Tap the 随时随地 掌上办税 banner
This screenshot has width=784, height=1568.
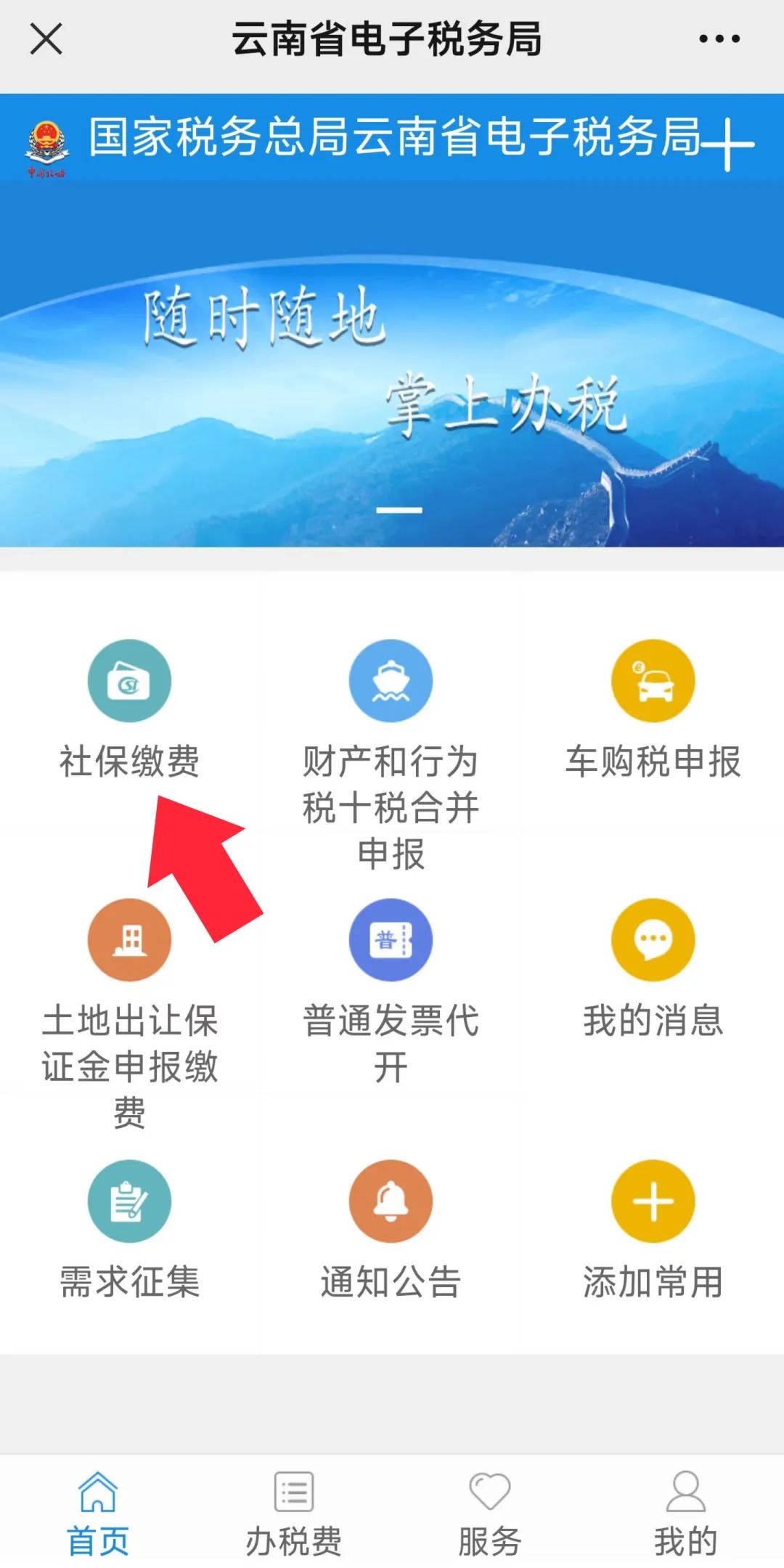[x=392, y=363]
